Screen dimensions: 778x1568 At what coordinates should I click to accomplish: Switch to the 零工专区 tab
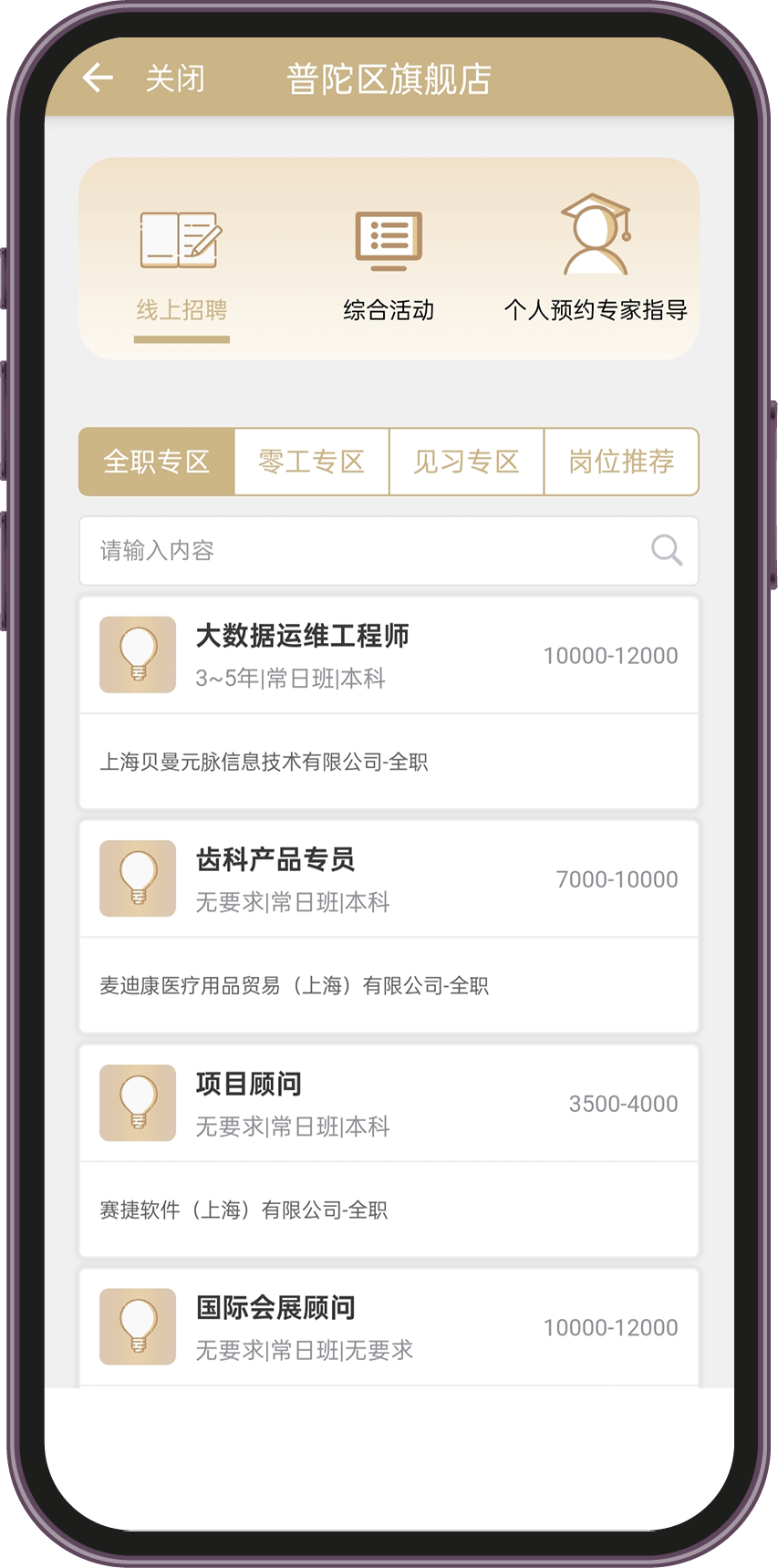(312, 462)
